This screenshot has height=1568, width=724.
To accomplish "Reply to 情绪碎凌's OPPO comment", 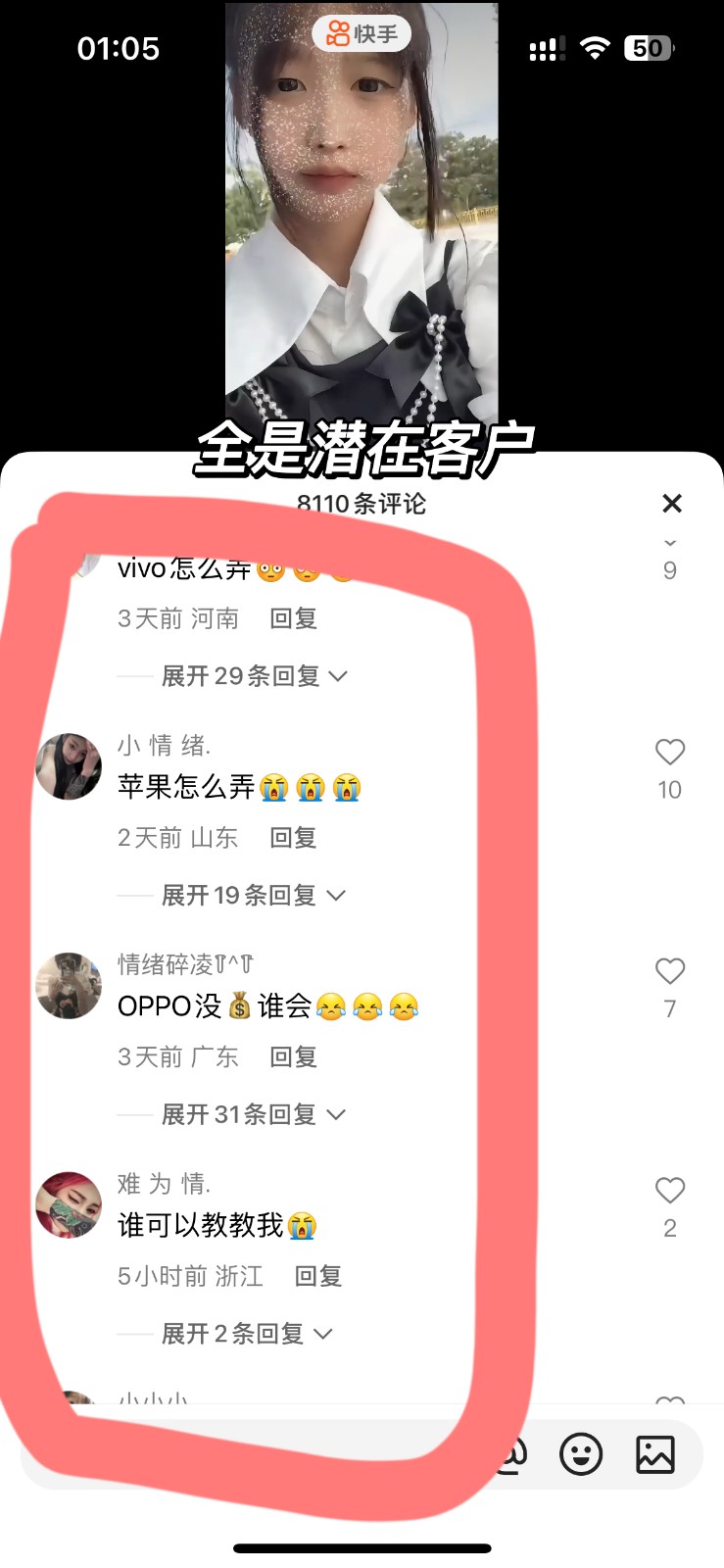I will click(x=293, y=1057).
